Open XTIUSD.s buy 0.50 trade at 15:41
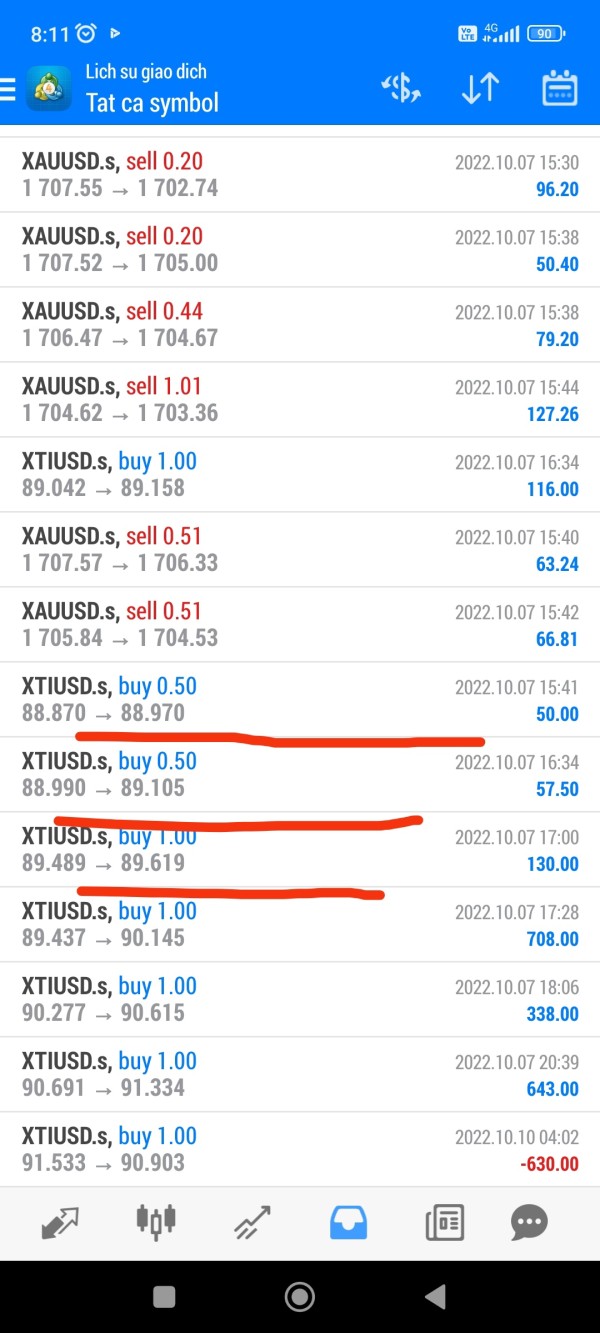The image size is (600, 1333). pyautogui.click(x=300, y=699)
